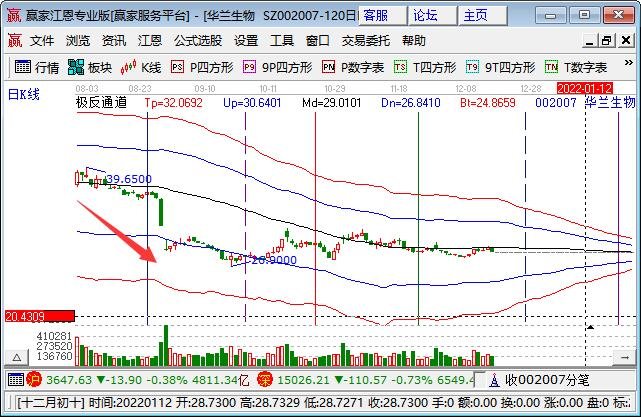Viewport: 641px width, 417px height.
Task: Close the application window
Action: coord(625,15)
